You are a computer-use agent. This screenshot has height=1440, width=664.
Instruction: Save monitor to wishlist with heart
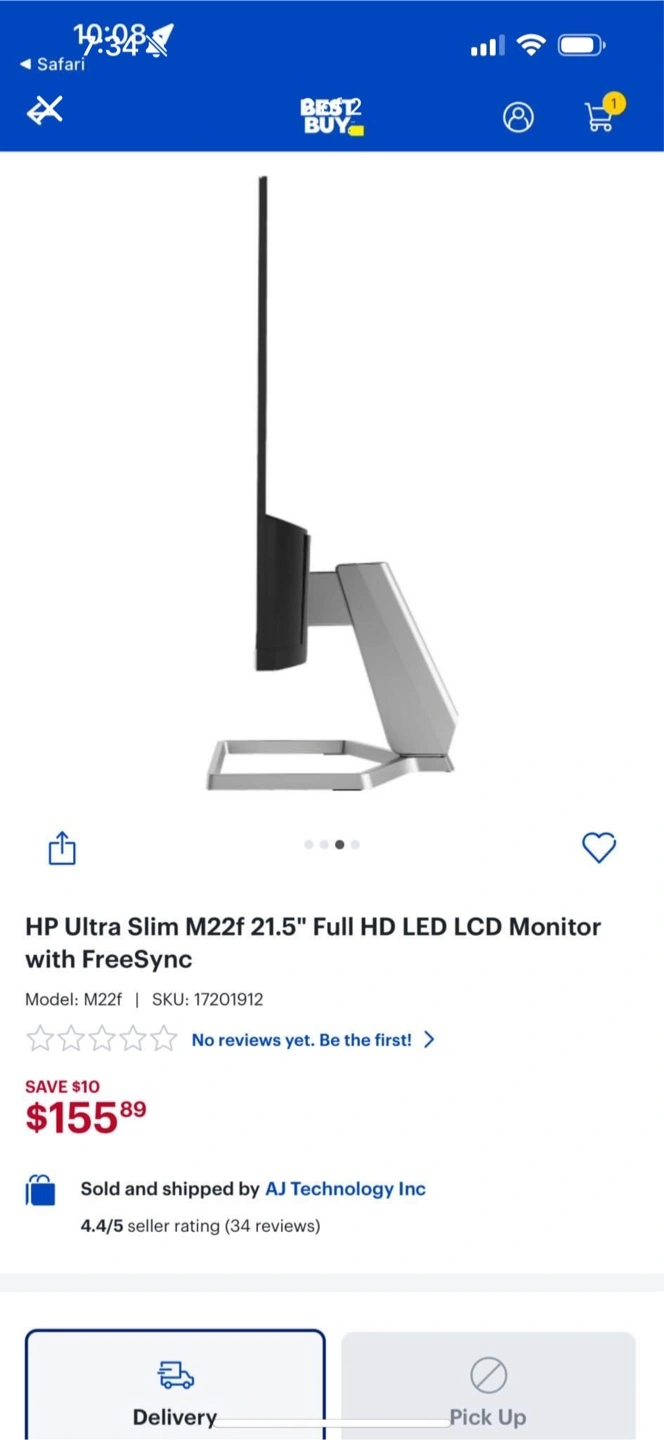[599, 847]
